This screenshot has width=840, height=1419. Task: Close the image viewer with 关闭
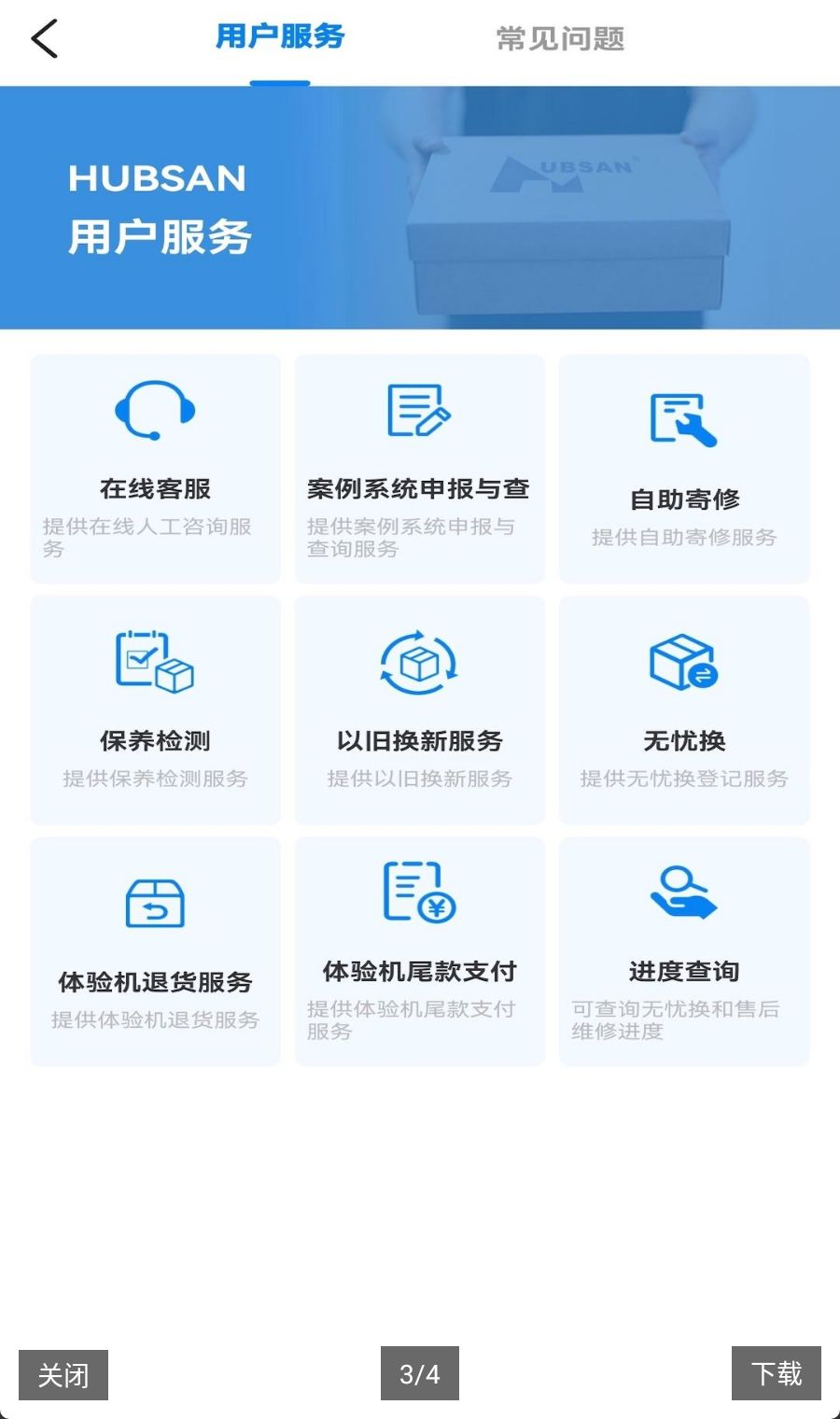[x=63, y=1374]
